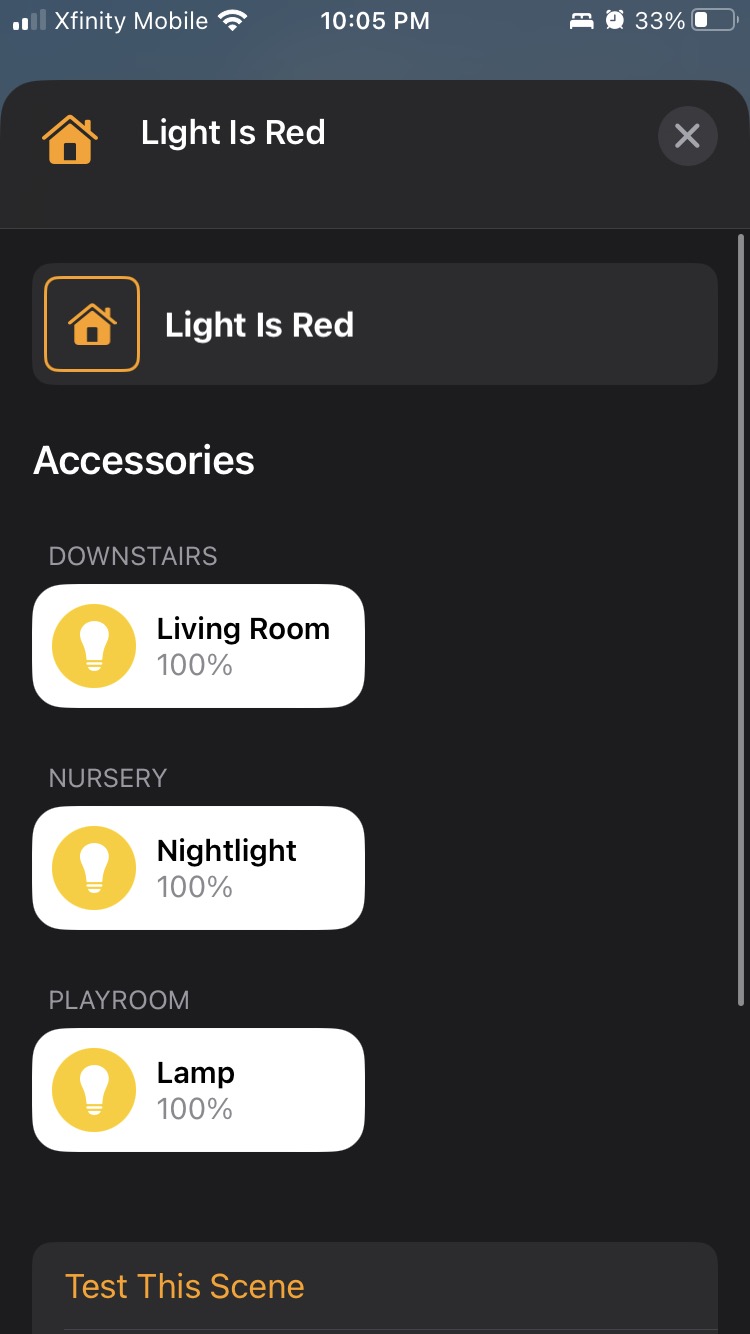Image resolution: width=750 pixels, height=1334 pixels.
Task: Toggle the Nightlight accessory in Nursery
Action: (x=198, y=868)
